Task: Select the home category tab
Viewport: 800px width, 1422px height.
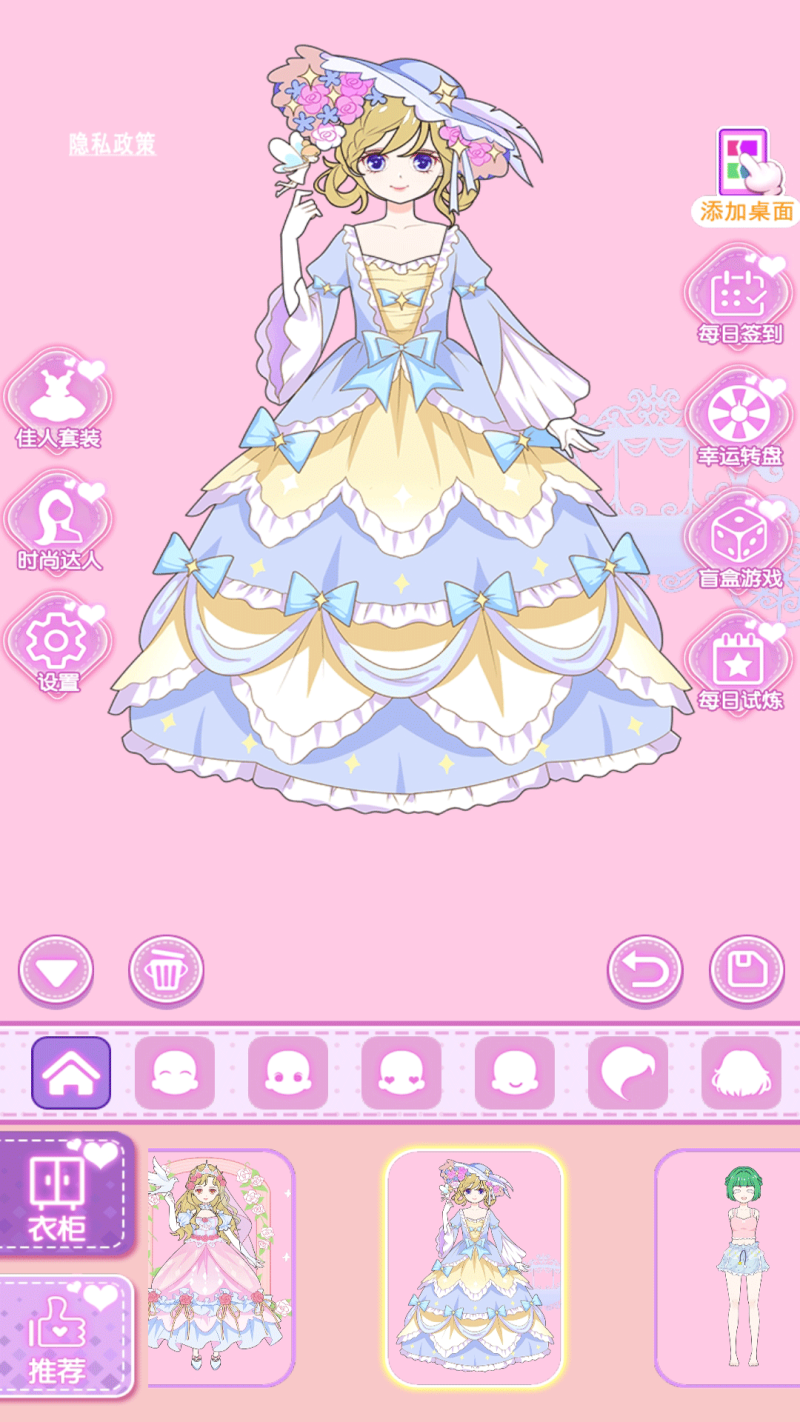Action: (x=71, y=1073)
